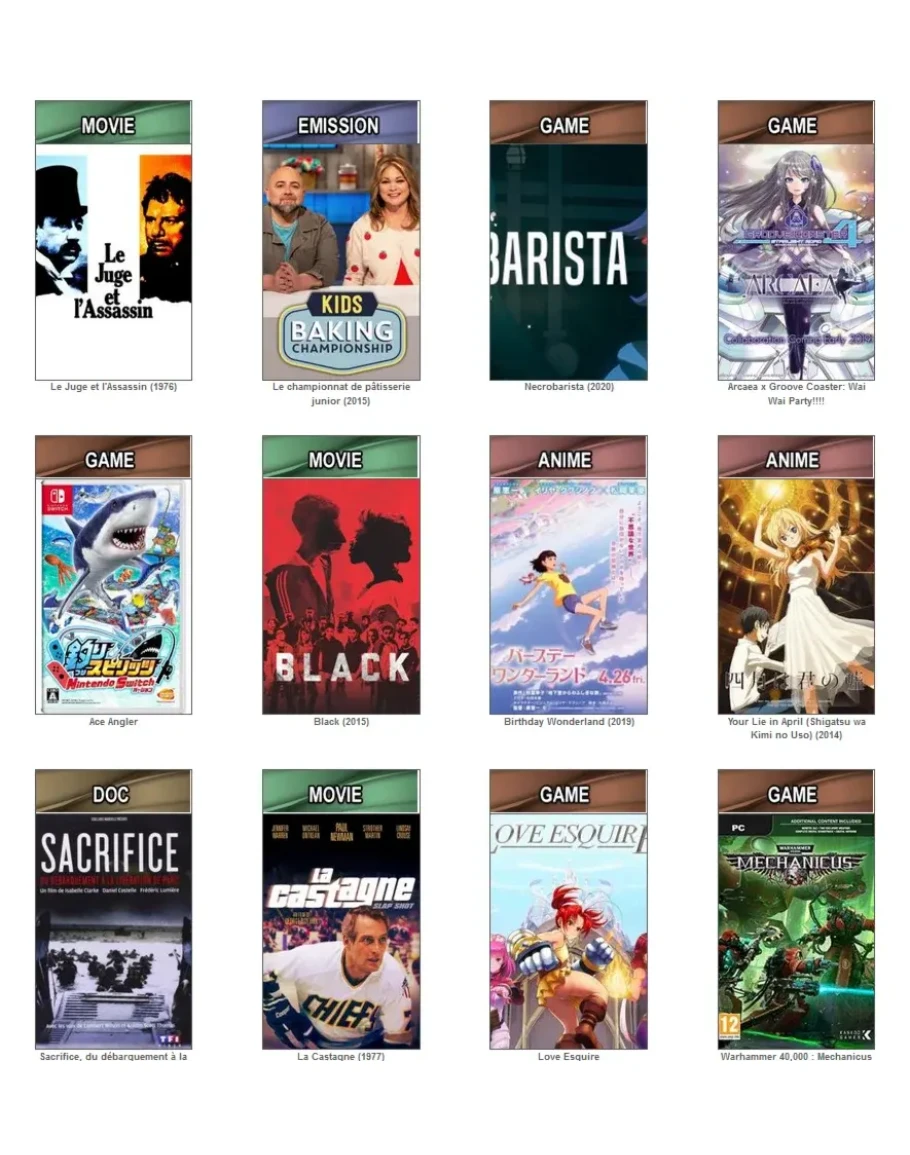910x1155 pixels.
Task: View the Sacrifice documentary card
Action: coord(113,930)
